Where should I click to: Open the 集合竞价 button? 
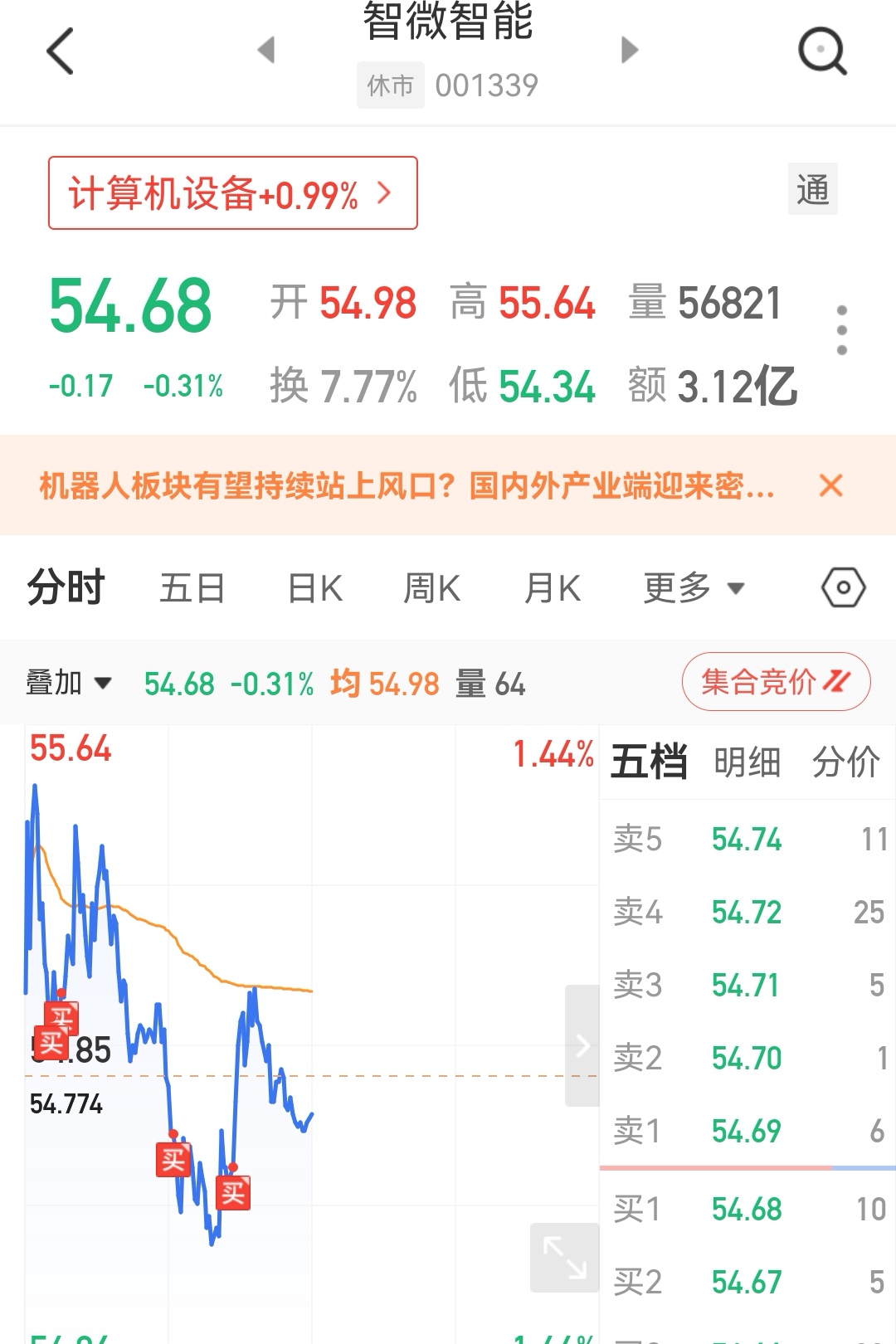click(776, 682)
